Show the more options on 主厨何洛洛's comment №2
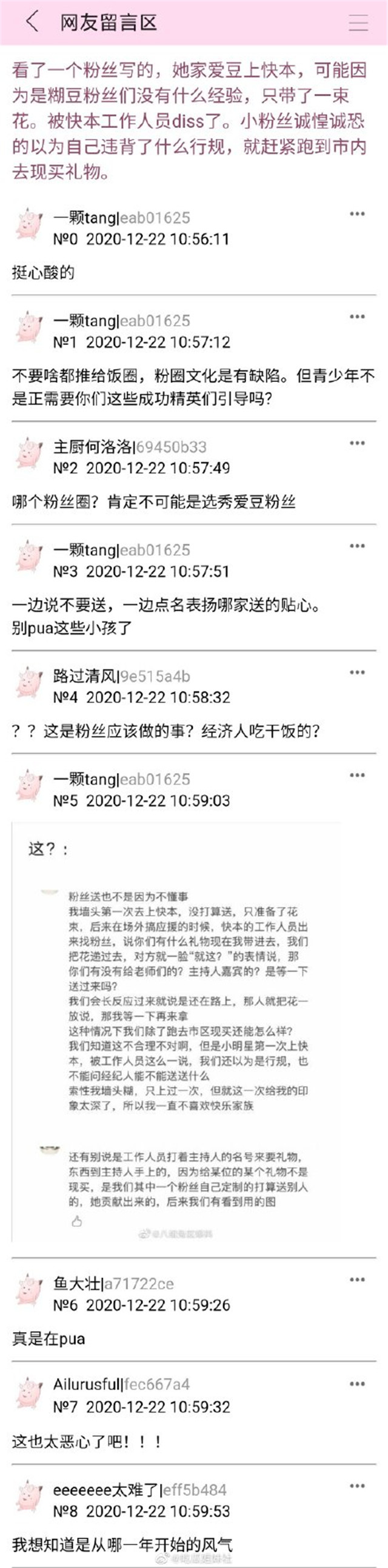 [357, 443]
